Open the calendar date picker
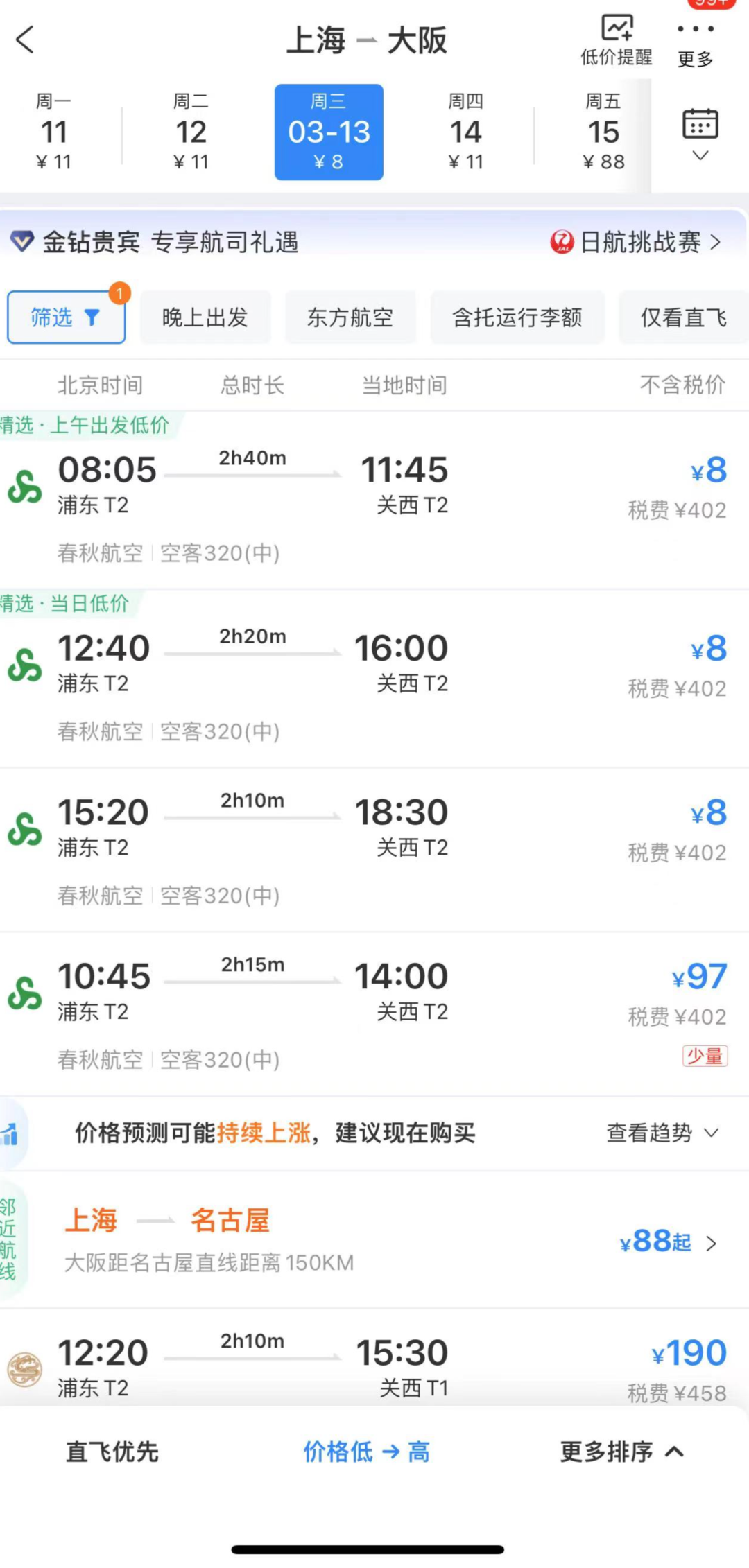749x1568 pixels. click(x=700, y=133)
